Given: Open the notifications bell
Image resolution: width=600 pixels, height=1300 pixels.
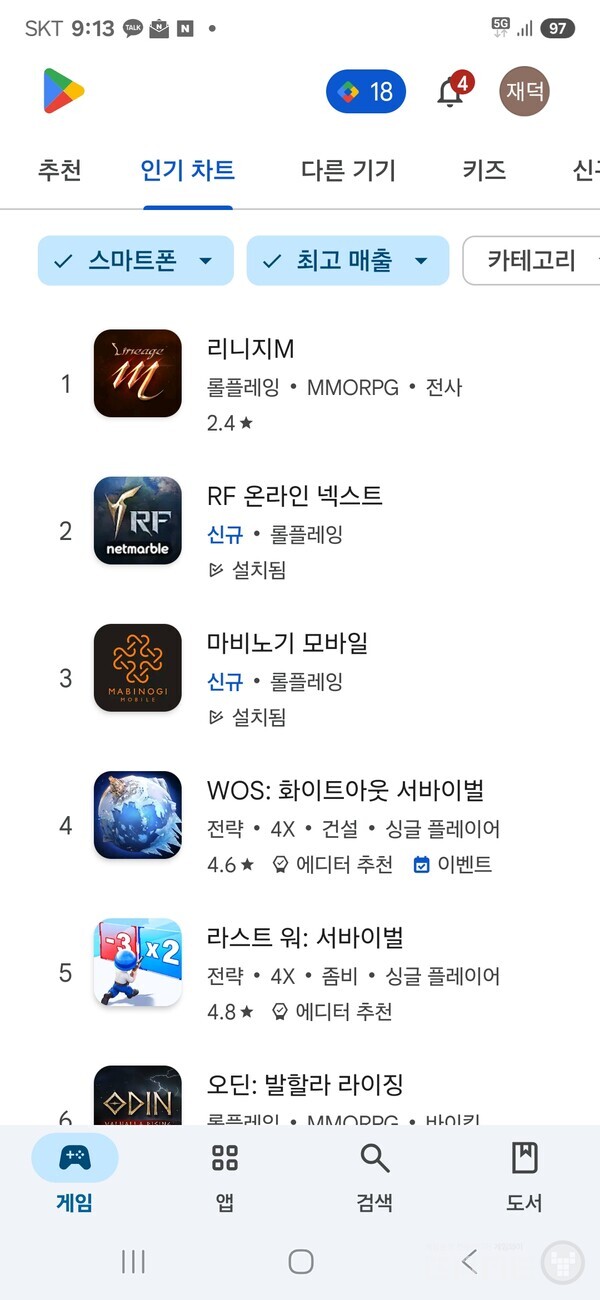Looking at the screenshot, I should click(452, 92).
